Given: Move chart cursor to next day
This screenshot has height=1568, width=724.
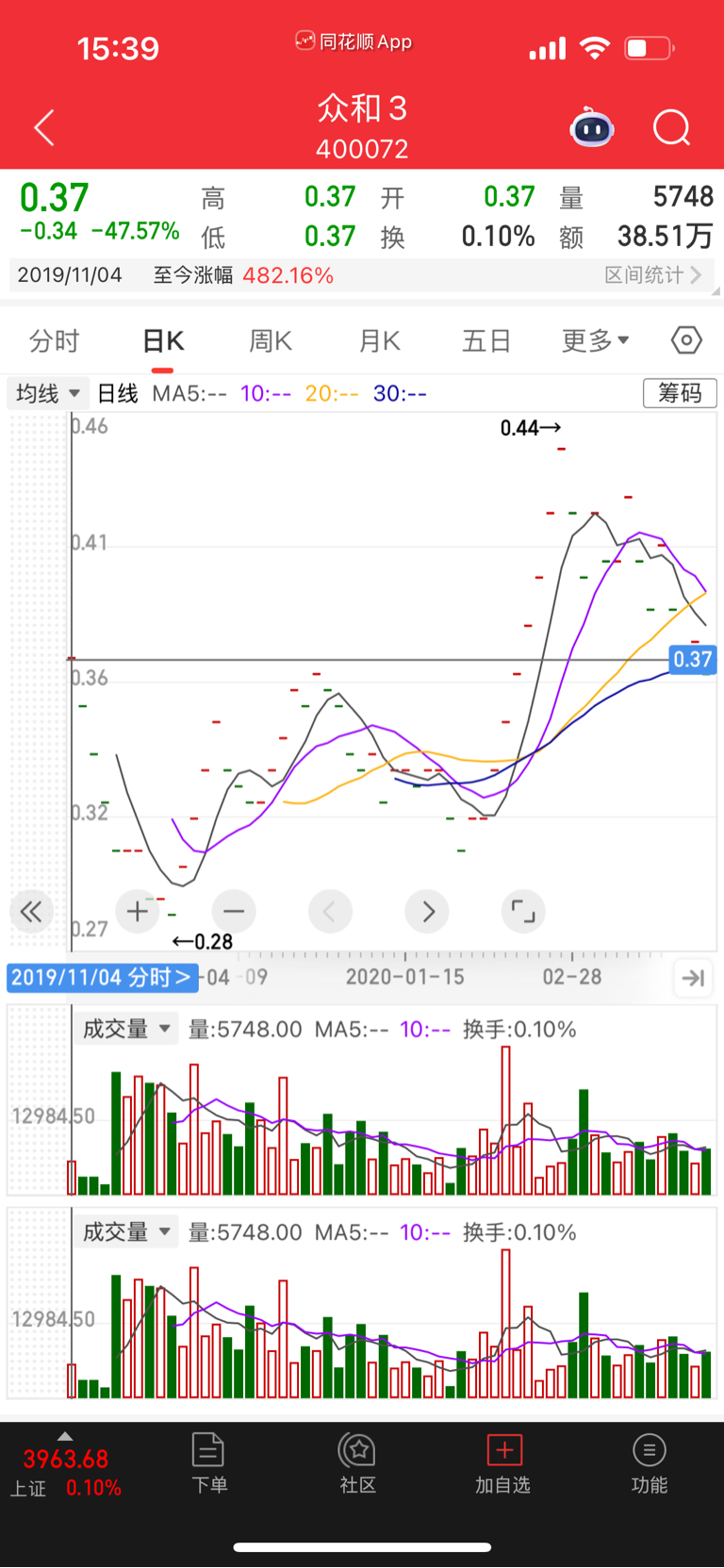Looking at the screenshot, I should [x=427, y=912].
